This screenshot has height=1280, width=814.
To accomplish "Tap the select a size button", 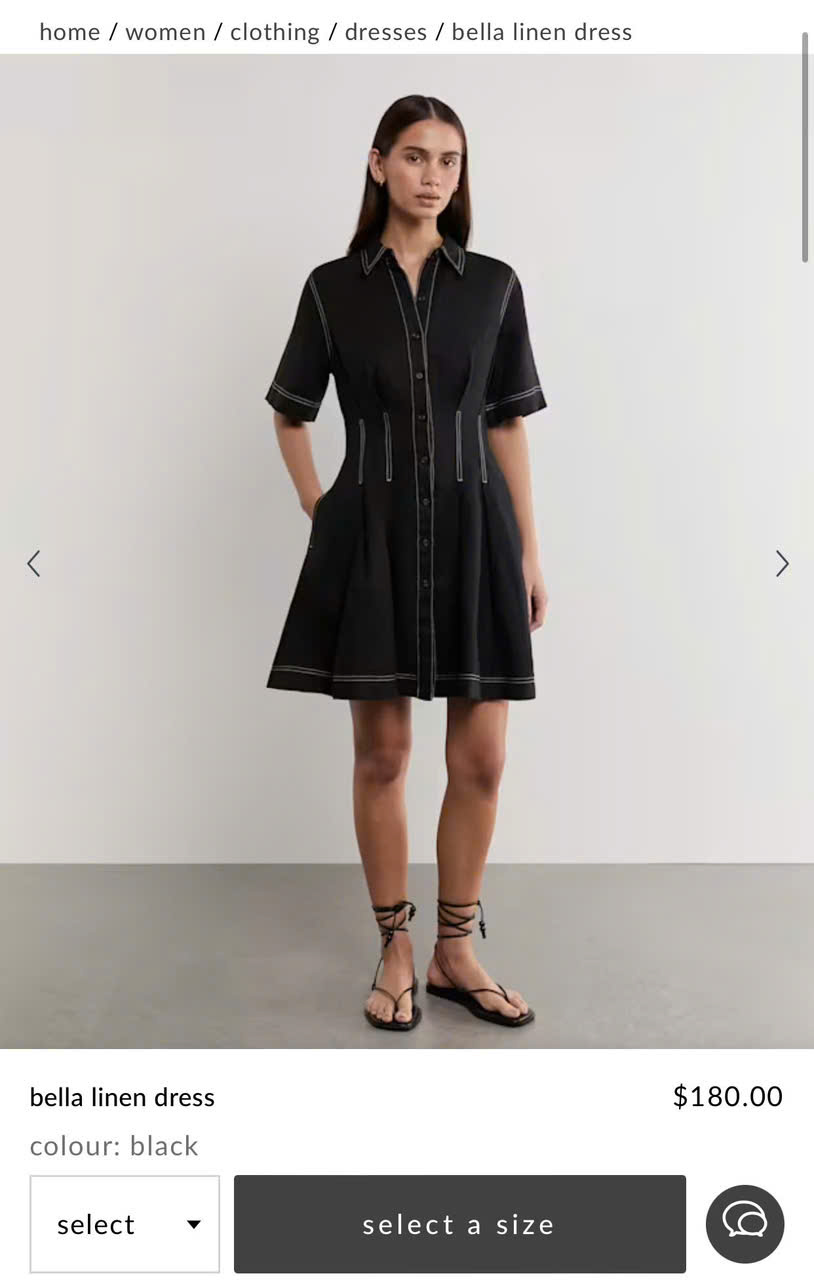I will (x=459, y=1224).
